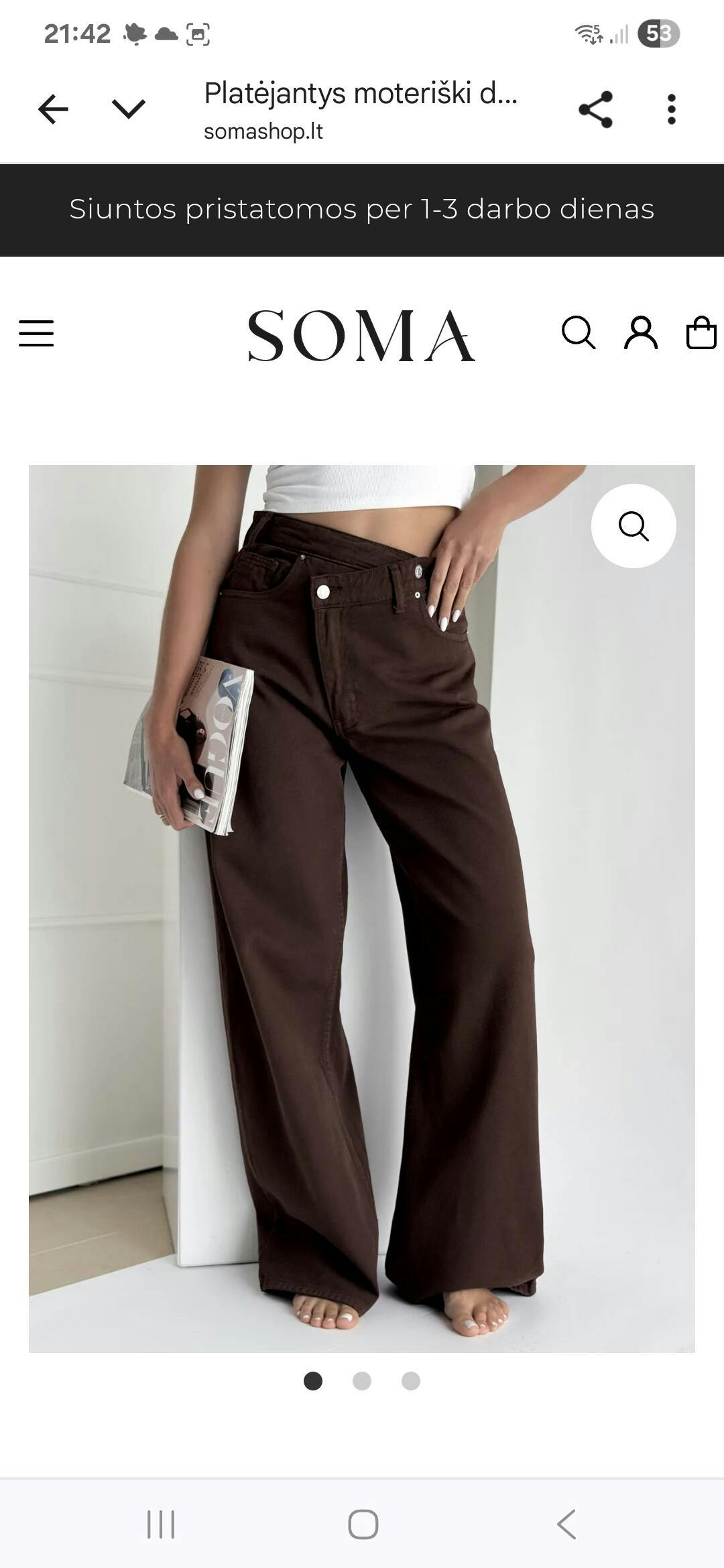724x1568 pixels.
Task: Go back using the browser arrow
Action: coord(54,109)
